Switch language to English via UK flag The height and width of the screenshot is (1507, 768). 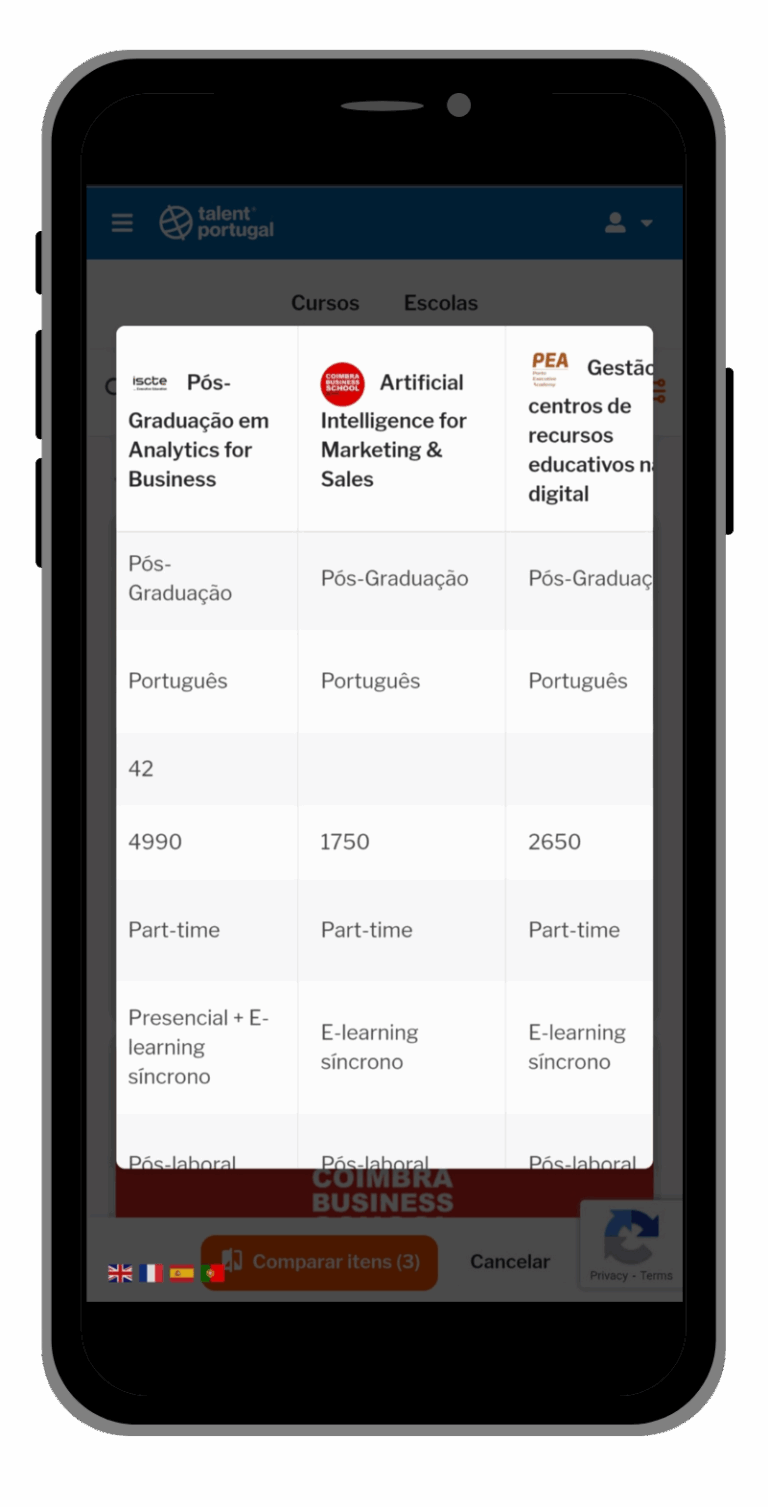[120, 1273]
